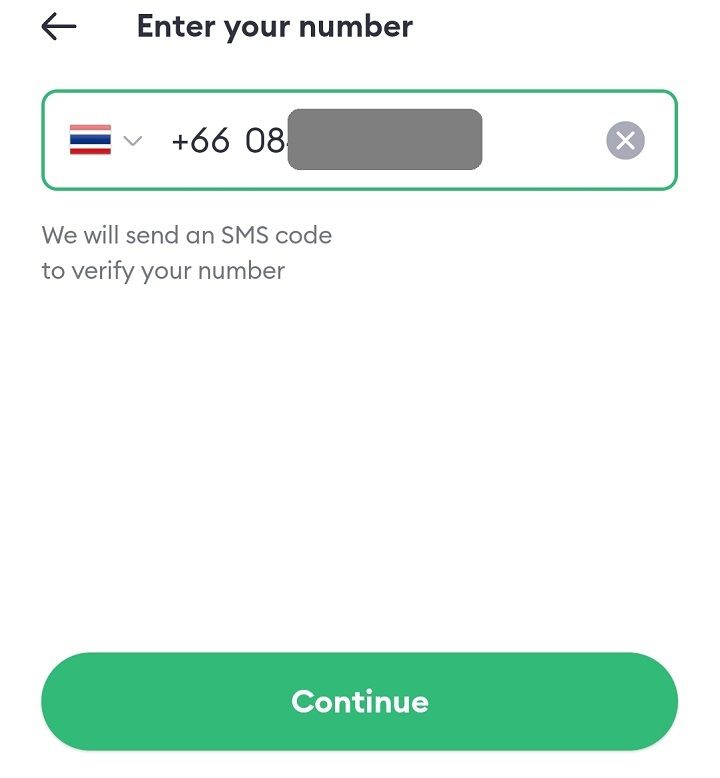
Task: Open the country code flag dropdown
Action: 105,141
